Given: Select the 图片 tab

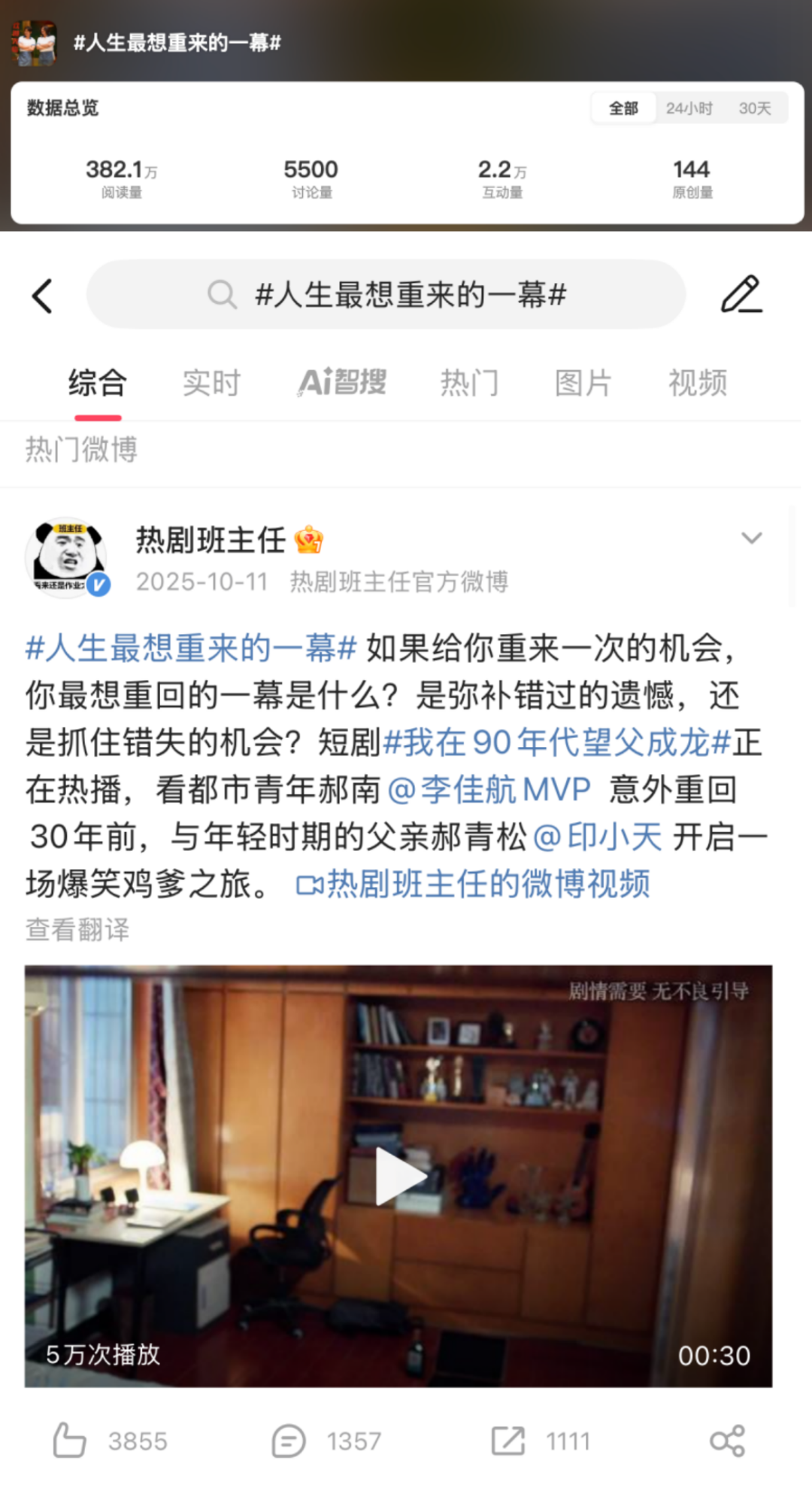Looking at the screenshot, I should 583,383.
